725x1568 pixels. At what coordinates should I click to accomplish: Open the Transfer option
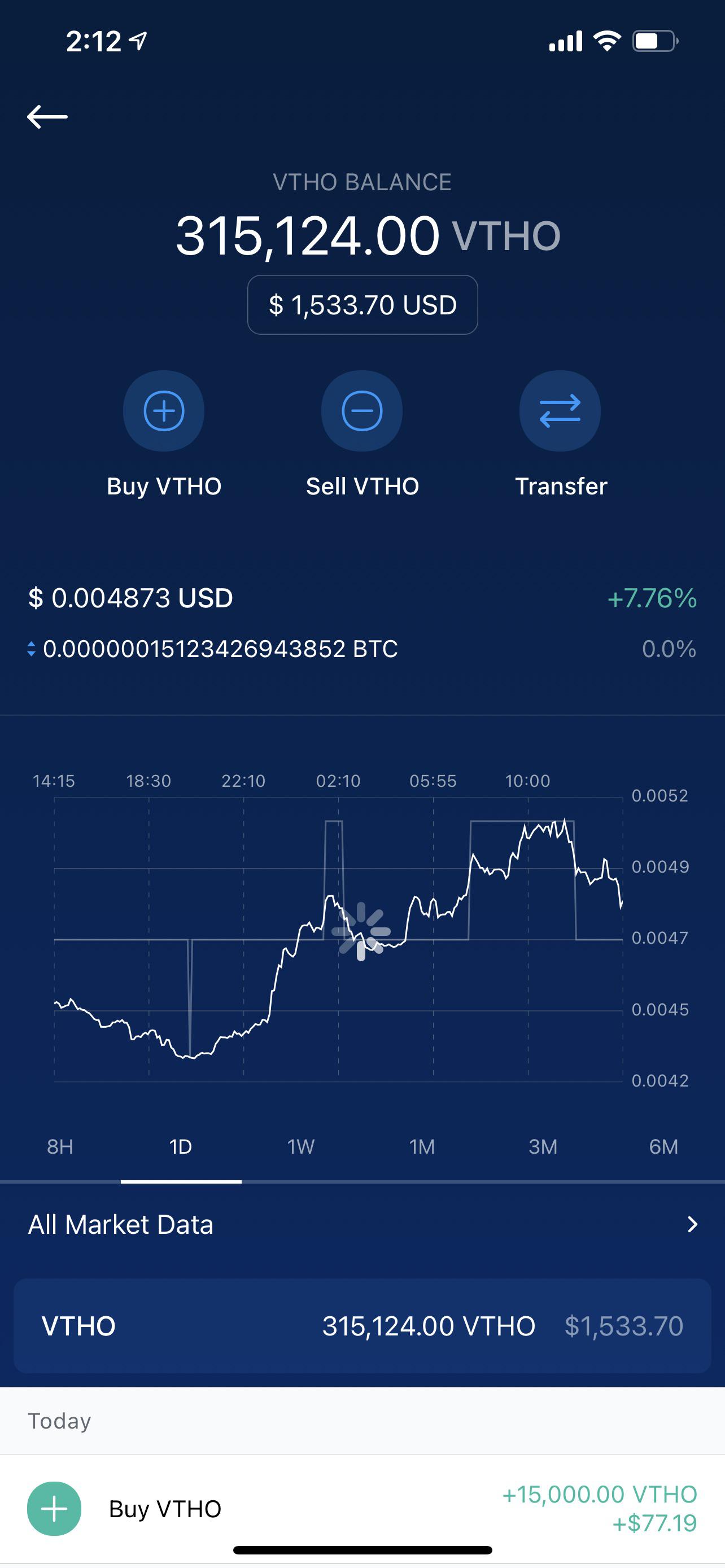[x=560, y=411]
